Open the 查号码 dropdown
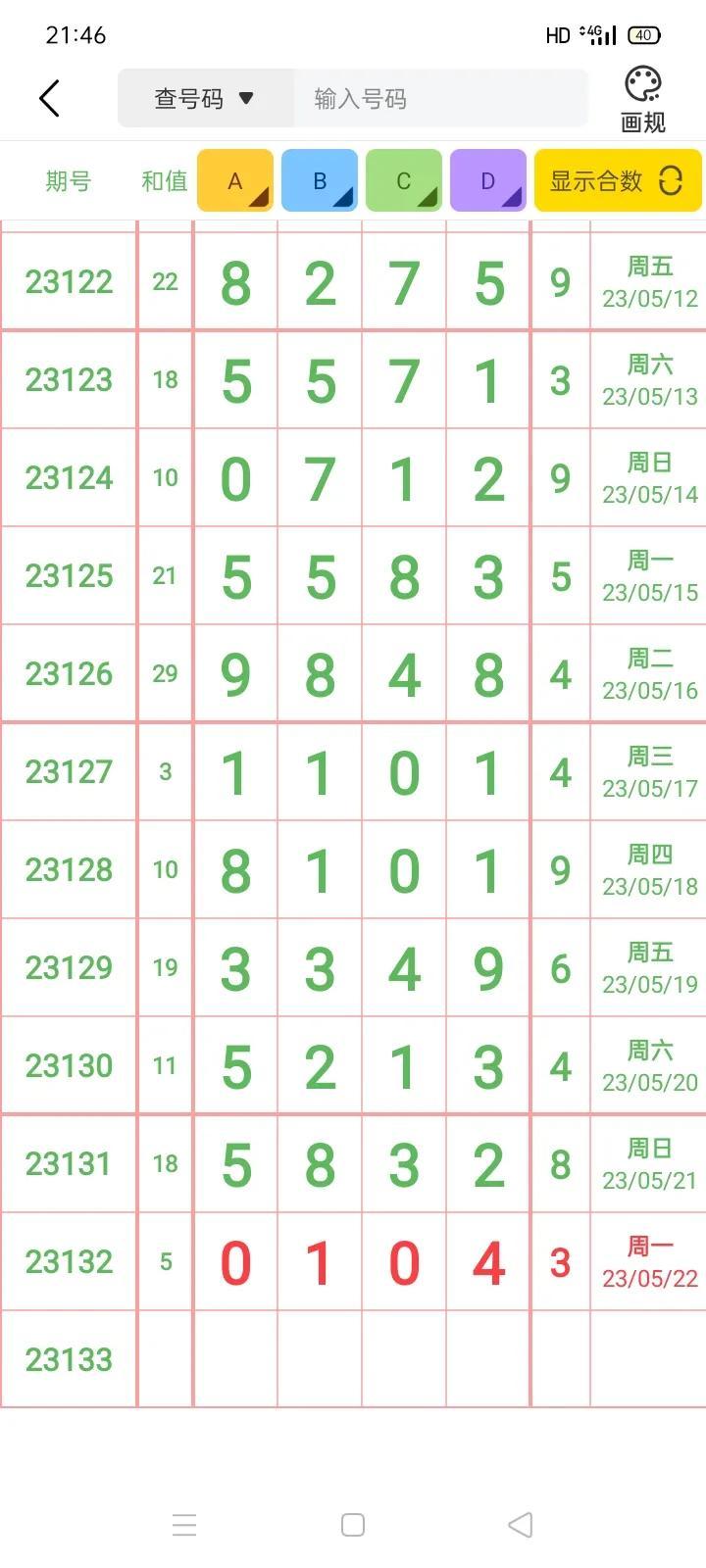 205,98
